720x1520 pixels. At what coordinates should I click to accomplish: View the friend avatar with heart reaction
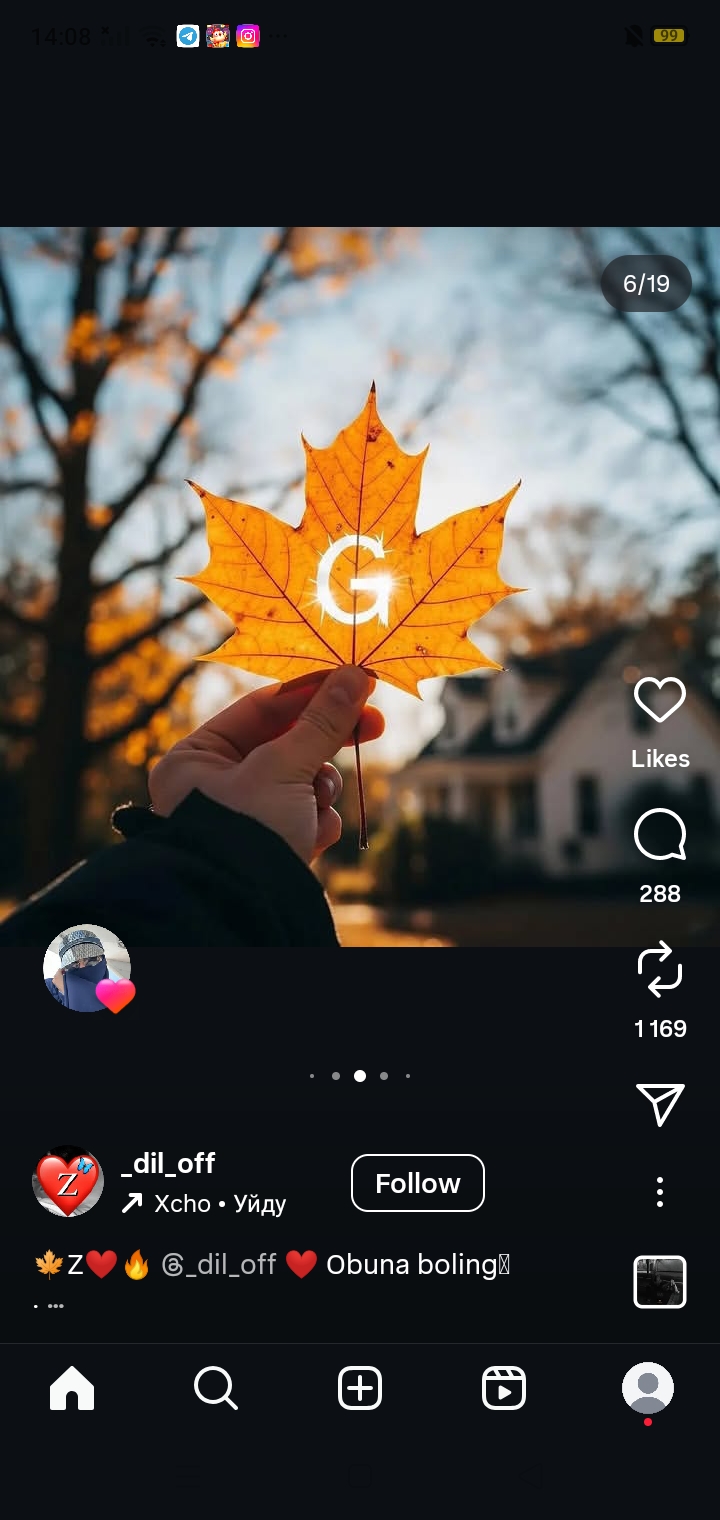(88, 968)
